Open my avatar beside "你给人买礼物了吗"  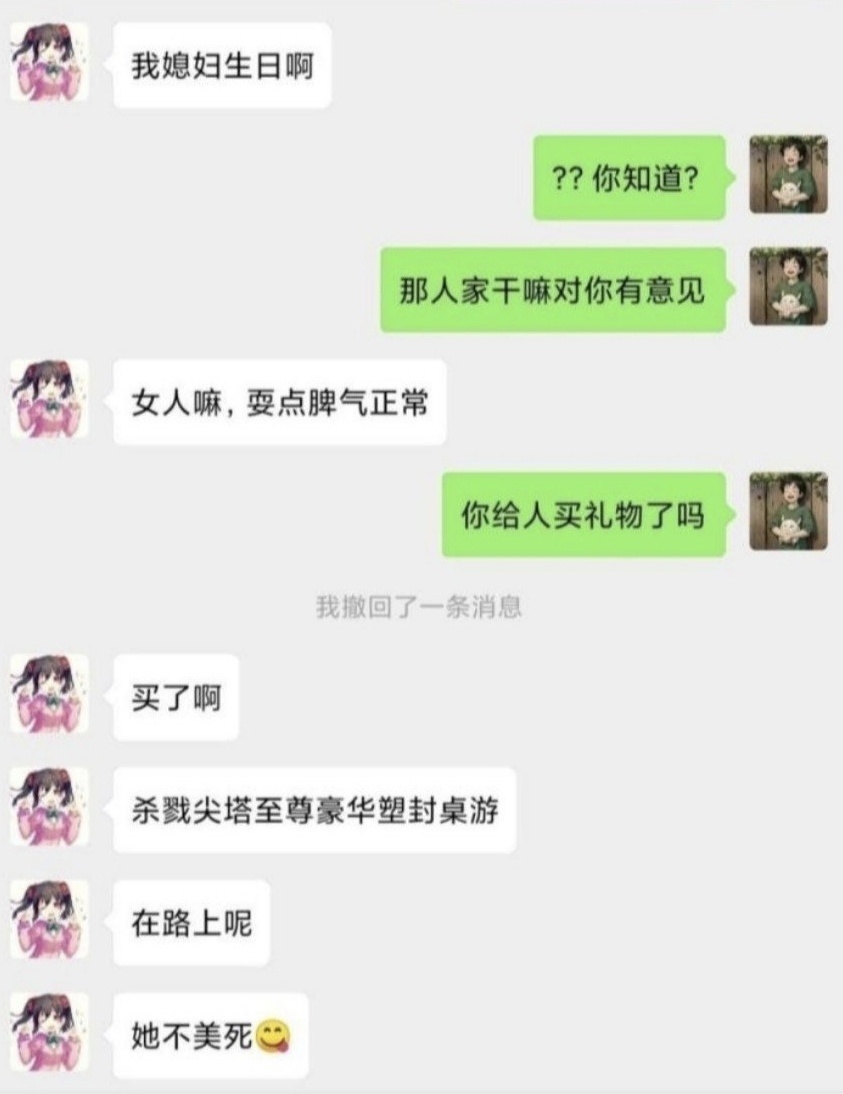788,512
